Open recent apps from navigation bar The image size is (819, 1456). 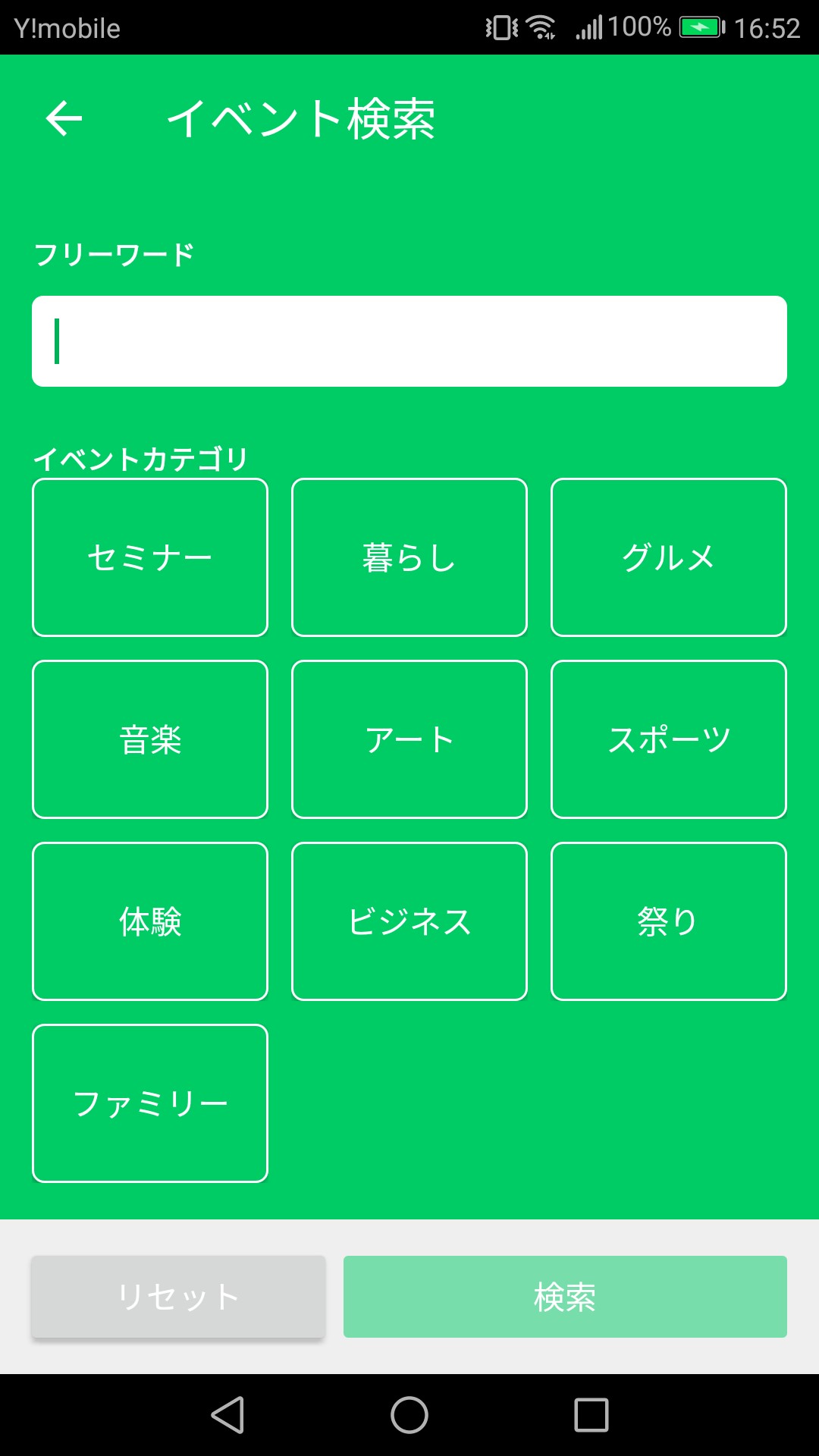[x=591, y=1415]
